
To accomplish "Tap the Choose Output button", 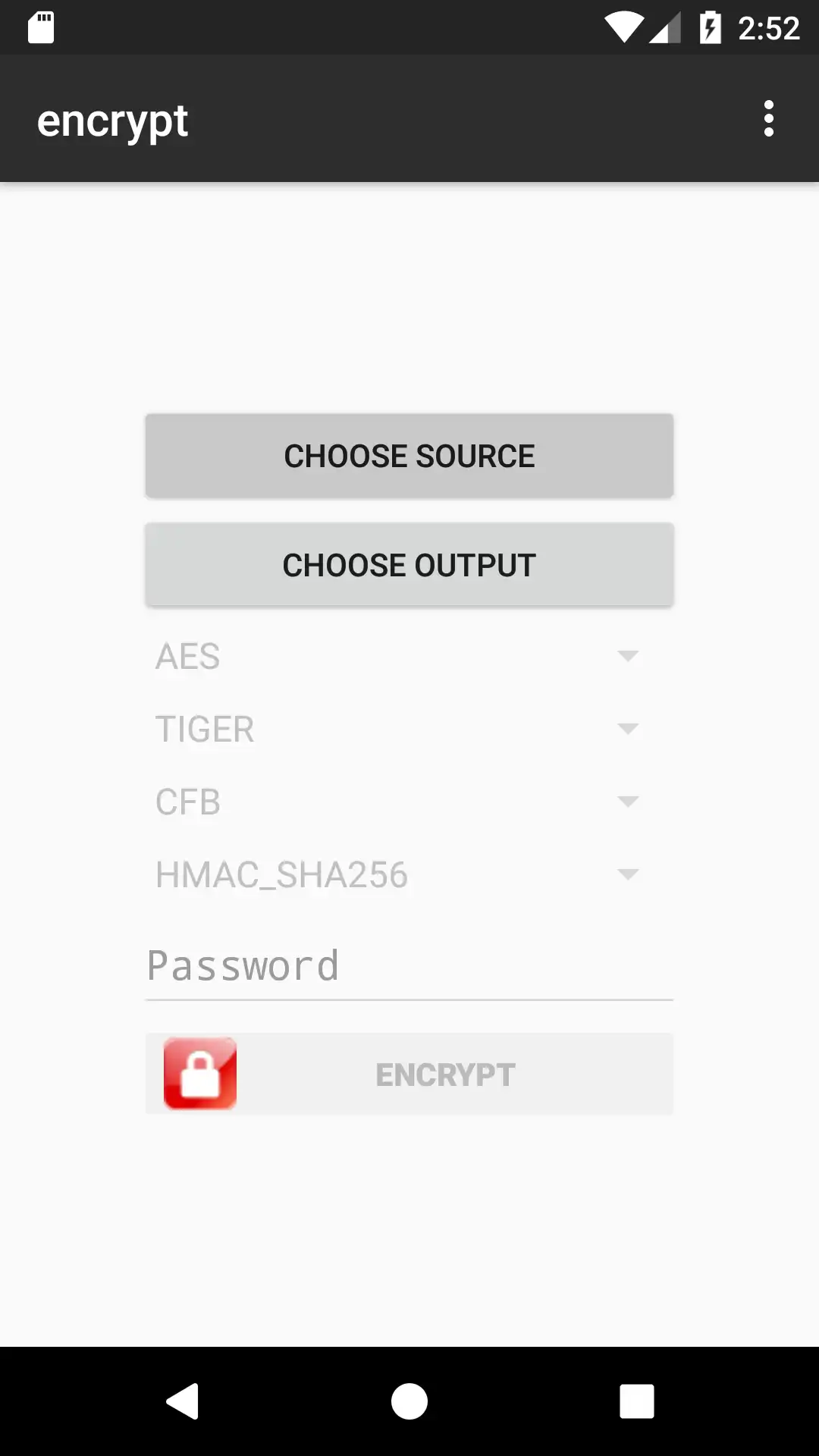I will pyautogui.click(x=409, y=565).
